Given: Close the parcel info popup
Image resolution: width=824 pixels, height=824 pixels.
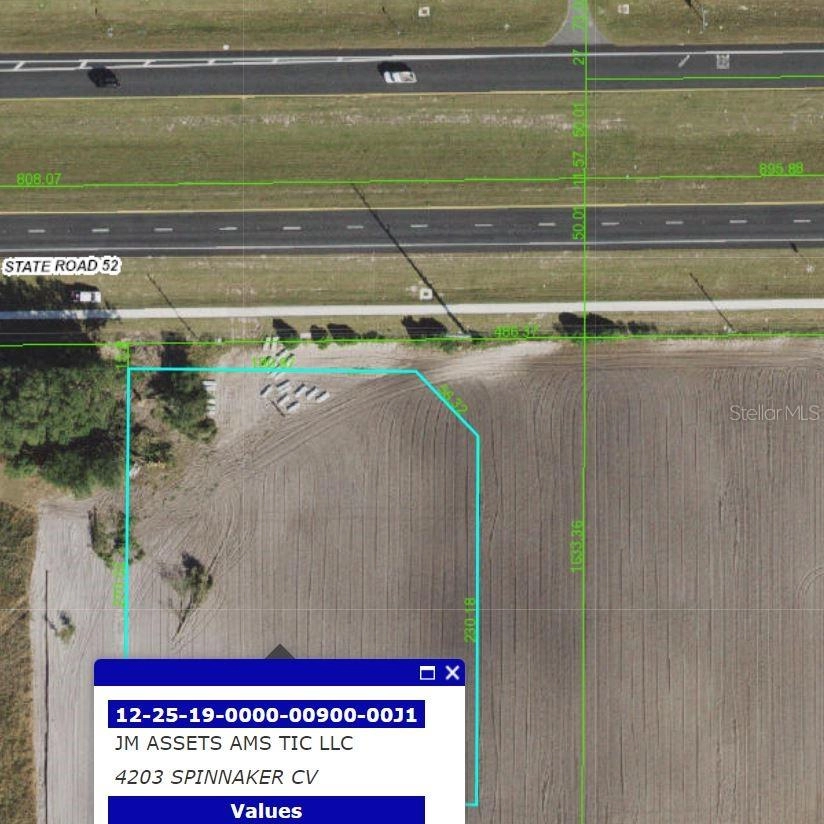Looking at the screenshot, I should tap(452, 673).
